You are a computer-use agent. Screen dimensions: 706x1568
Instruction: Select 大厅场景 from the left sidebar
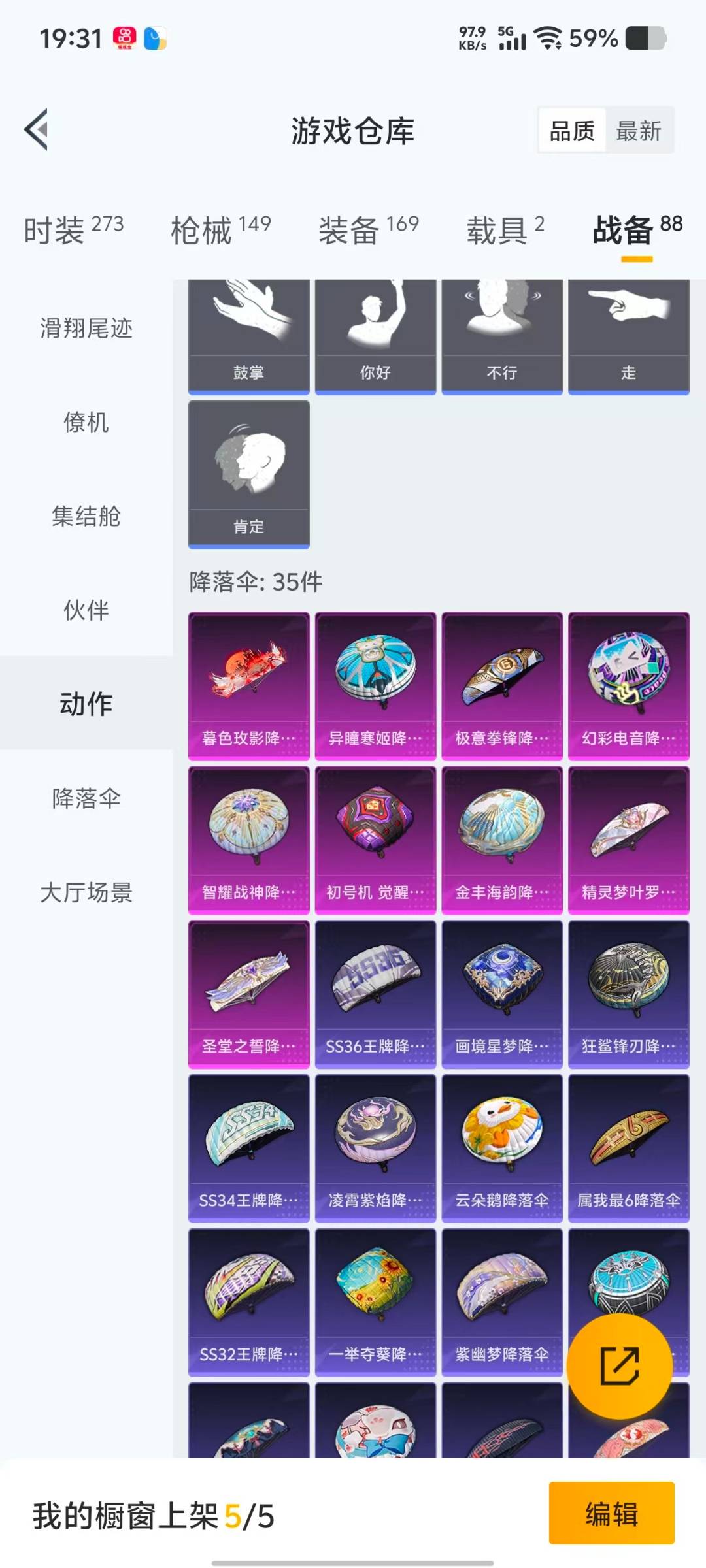coord(86,892)
